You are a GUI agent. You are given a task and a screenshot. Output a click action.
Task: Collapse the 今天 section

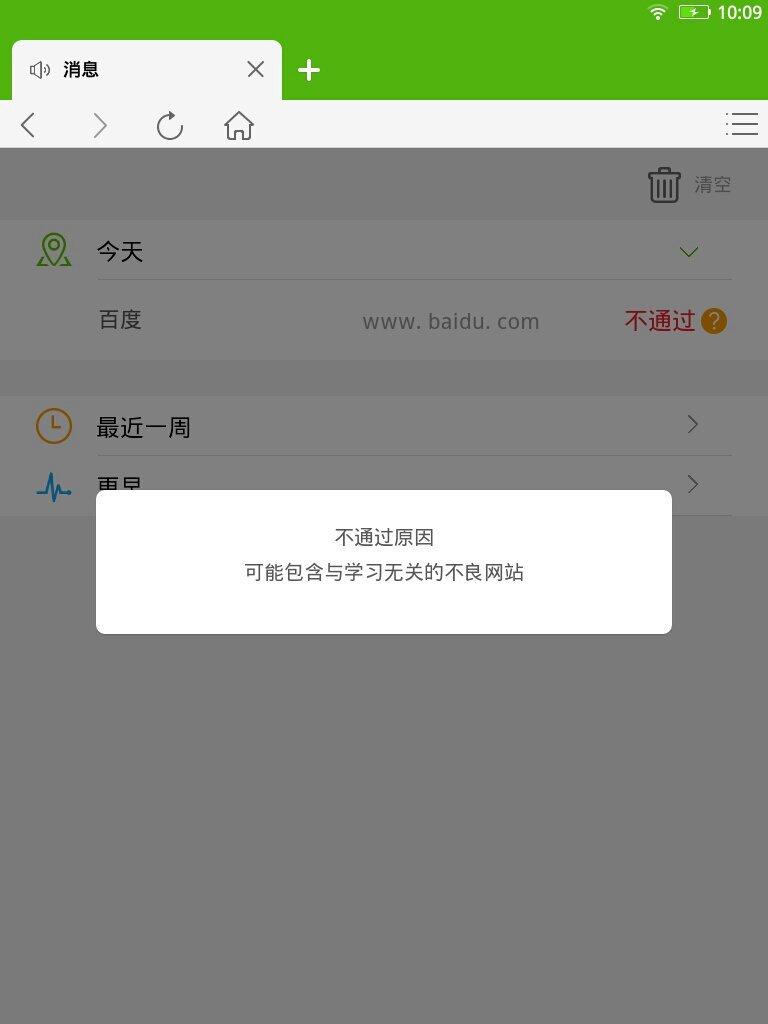tap(688, 252)
